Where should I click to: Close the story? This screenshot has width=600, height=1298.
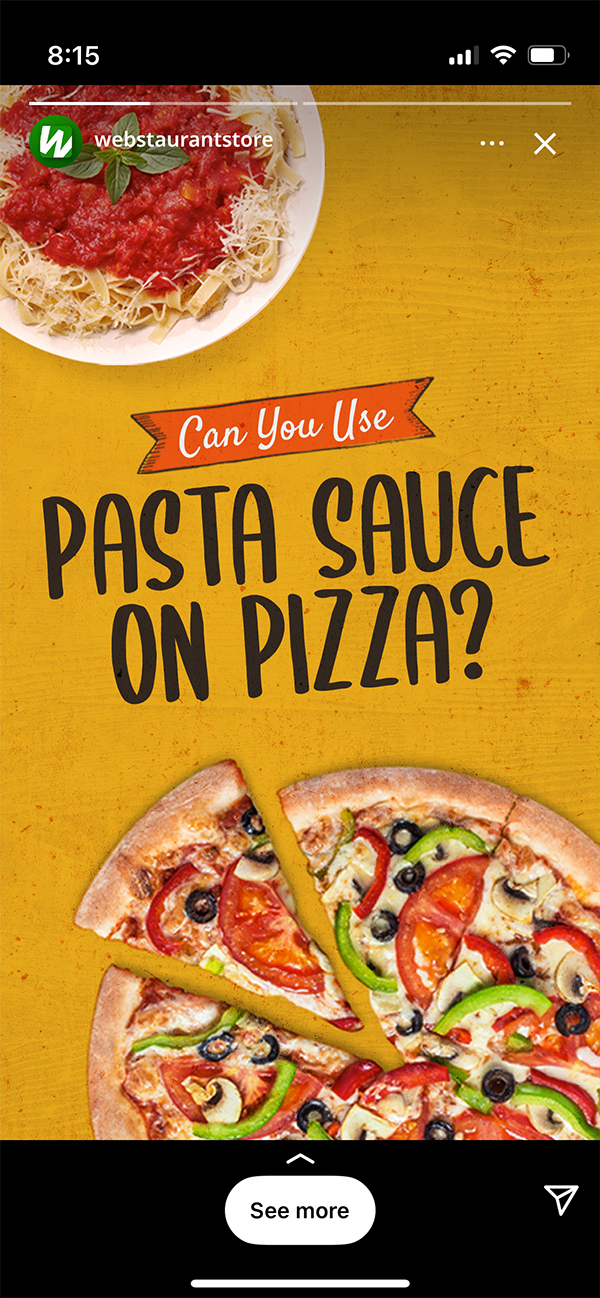545,144
